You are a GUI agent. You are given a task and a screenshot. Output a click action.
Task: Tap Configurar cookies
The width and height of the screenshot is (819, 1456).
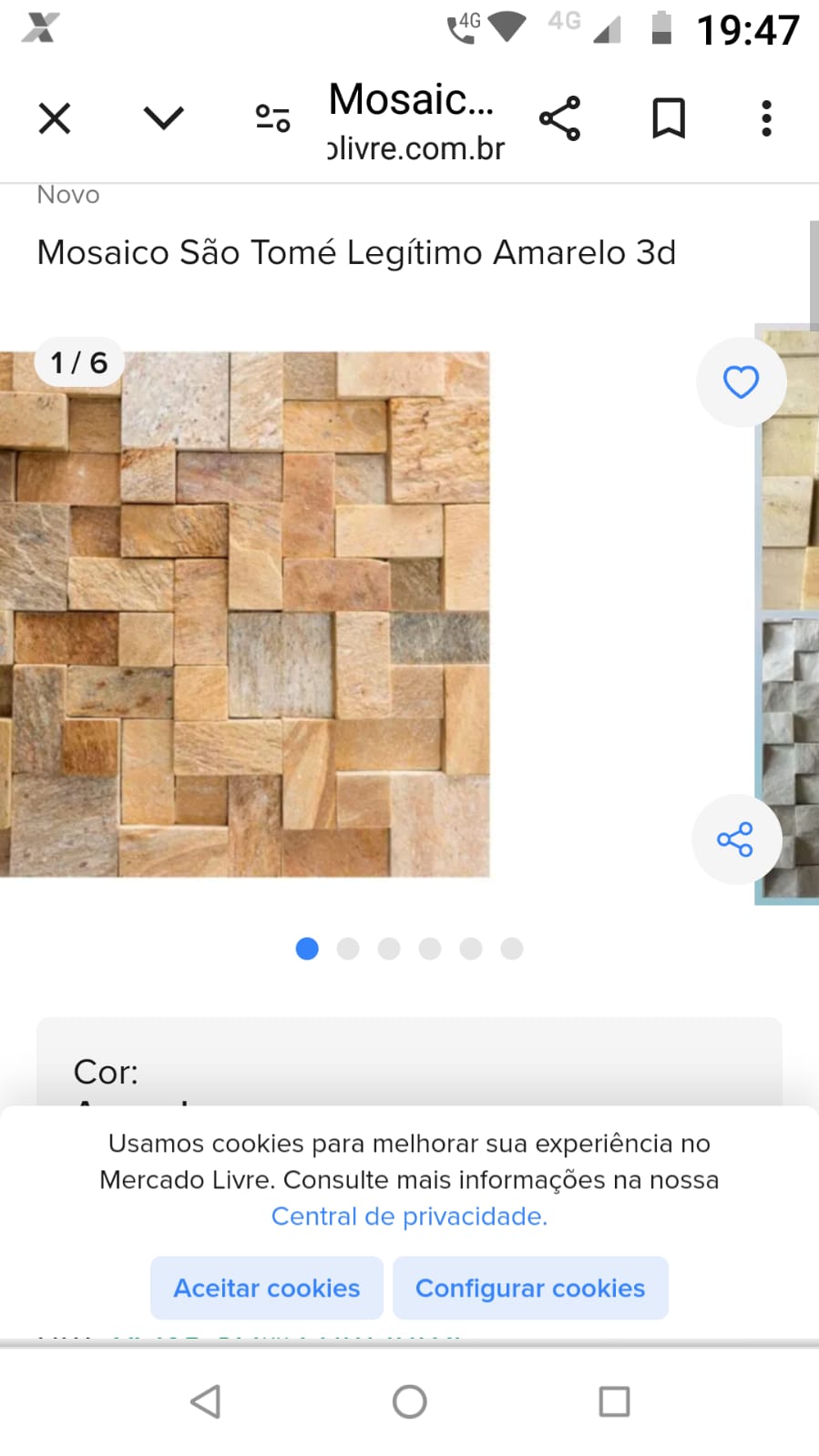point(530,1288)
